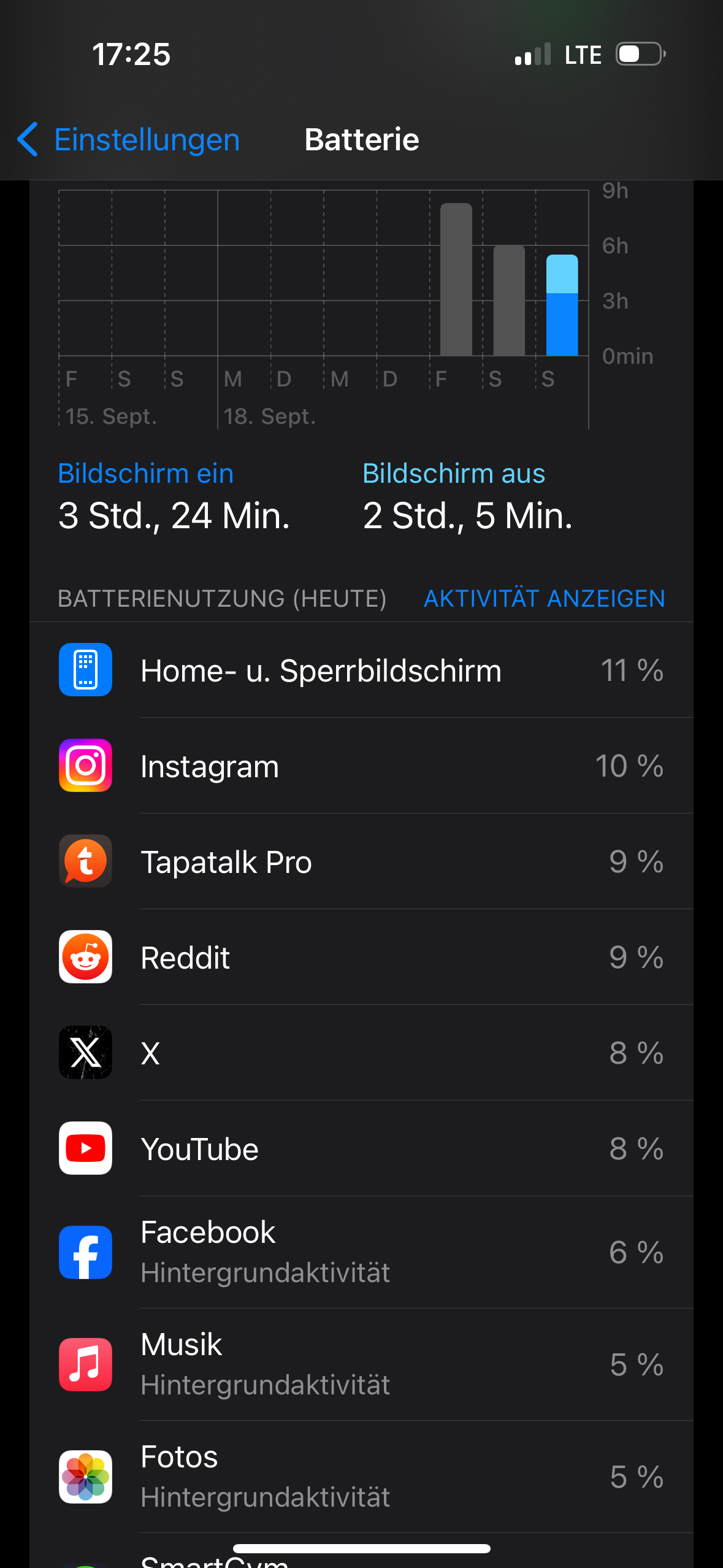The image size is (723, 1568).
Task: Tap the Musik usage row
Action: click(x=361, y=1364)
